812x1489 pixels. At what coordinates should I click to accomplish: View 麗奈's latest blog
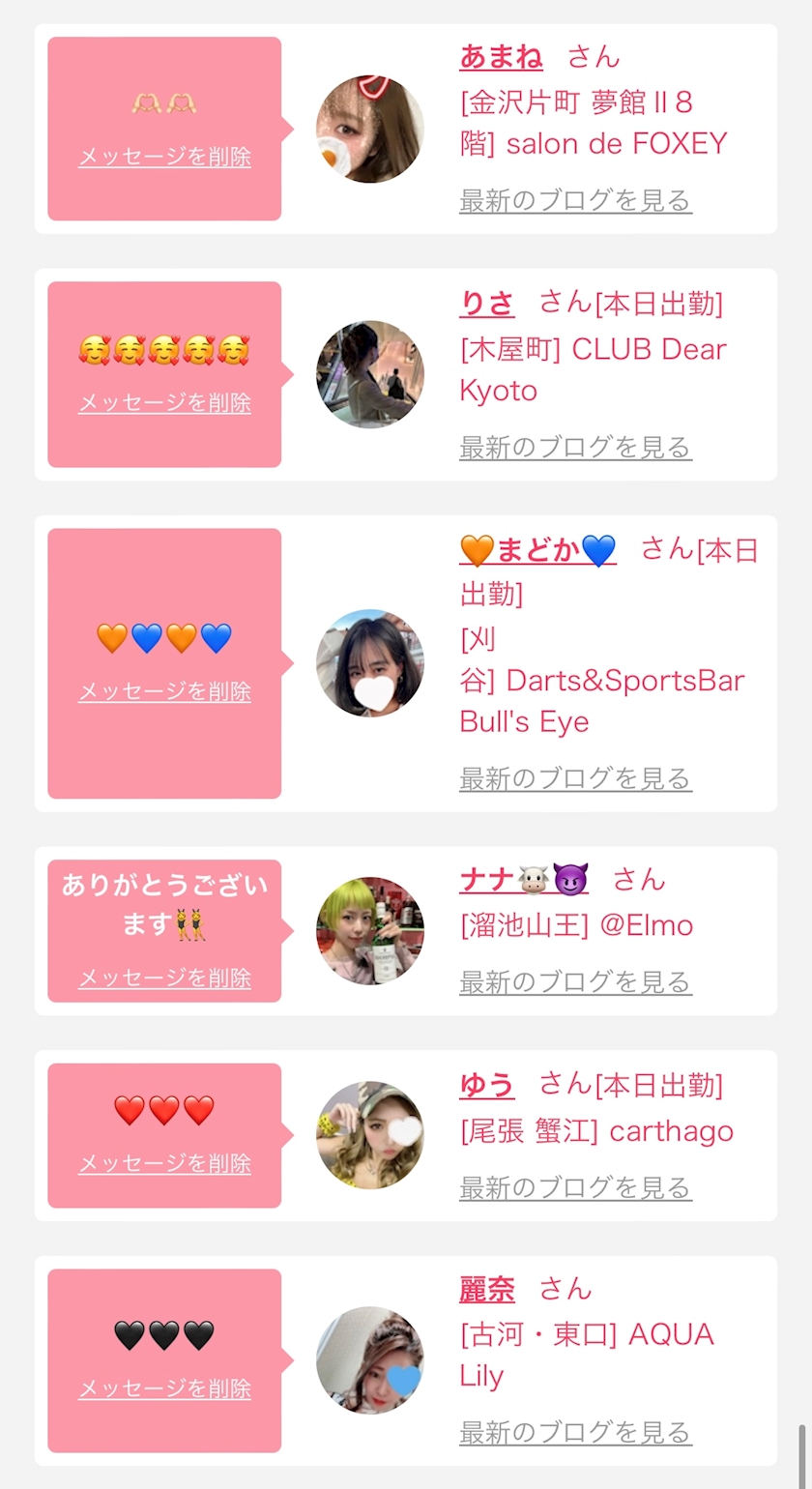click(575, 1432)
